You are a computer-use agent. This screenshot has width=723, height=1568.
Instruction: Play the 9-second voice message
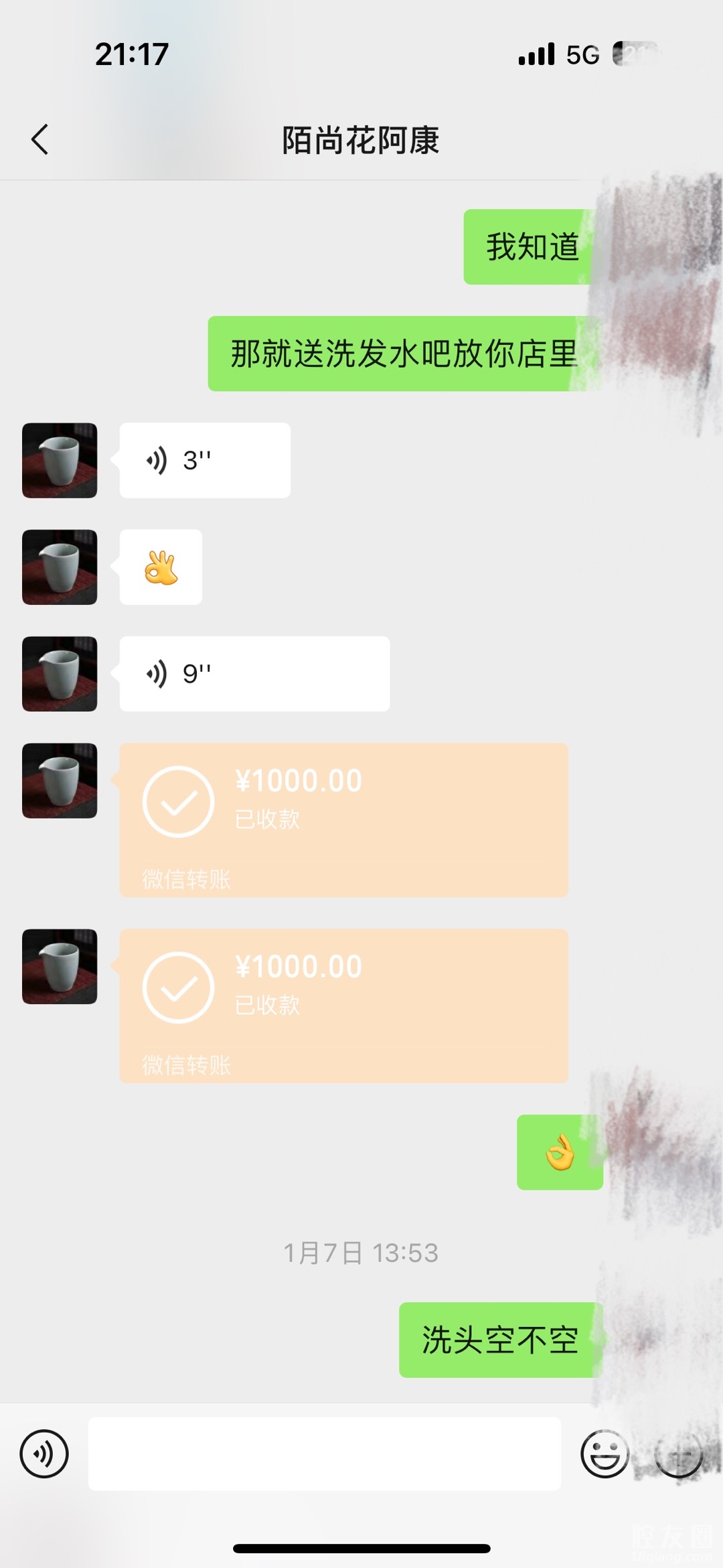[254, 673]
